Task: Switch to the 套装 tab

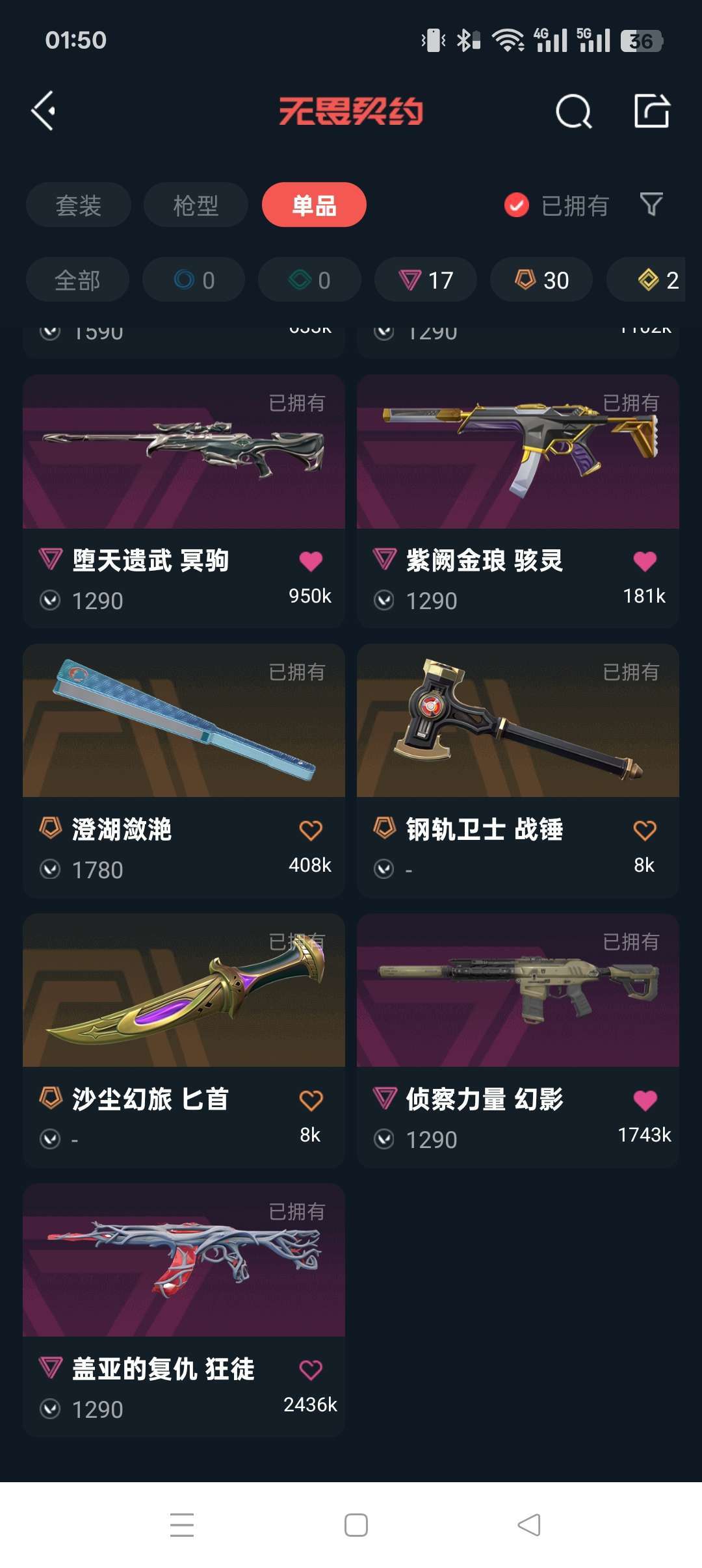Action: [78, 205]
